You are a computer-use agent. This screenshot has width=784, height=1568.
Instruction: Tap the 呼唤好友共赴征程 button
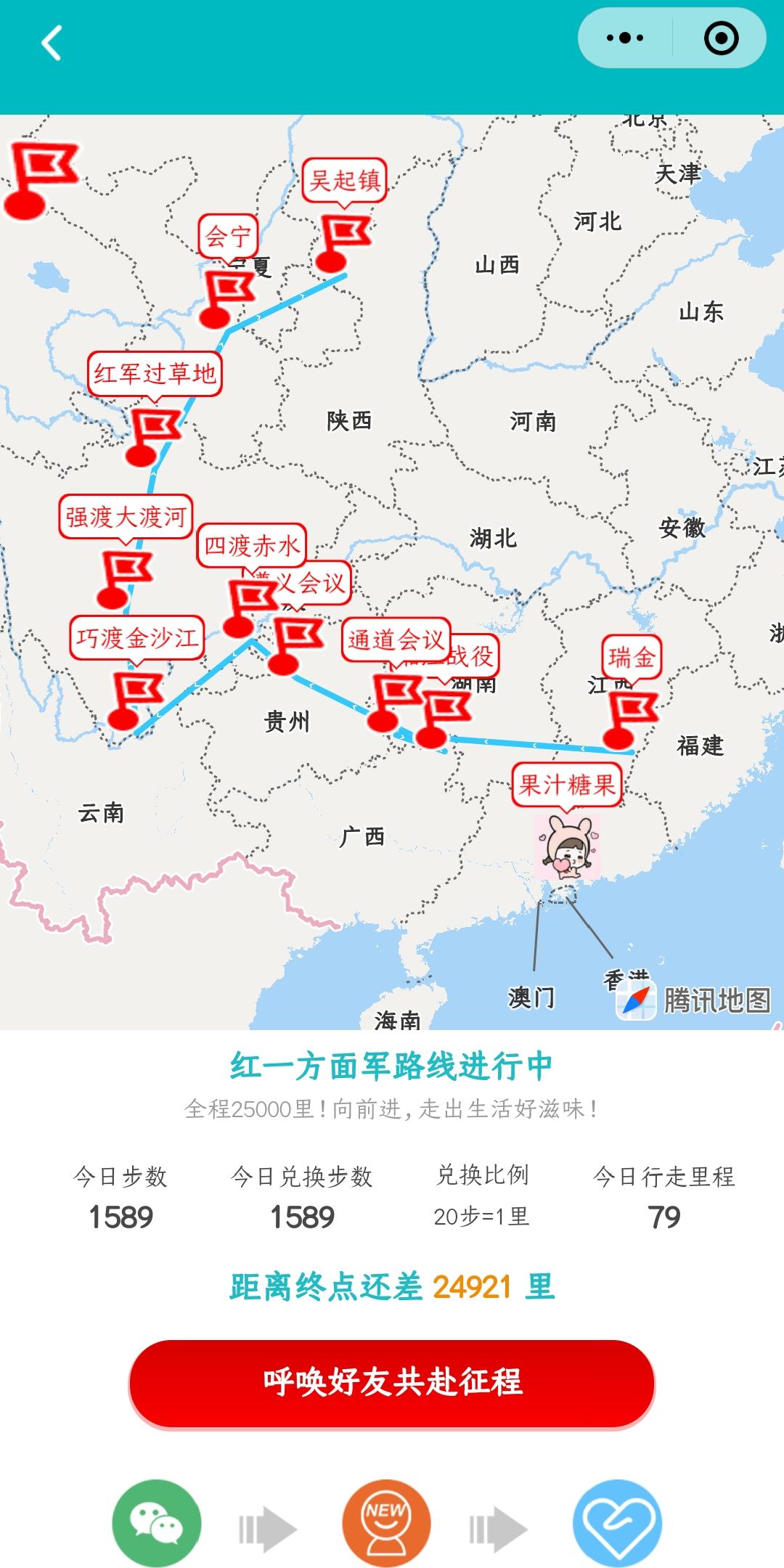click(392, 1382)
